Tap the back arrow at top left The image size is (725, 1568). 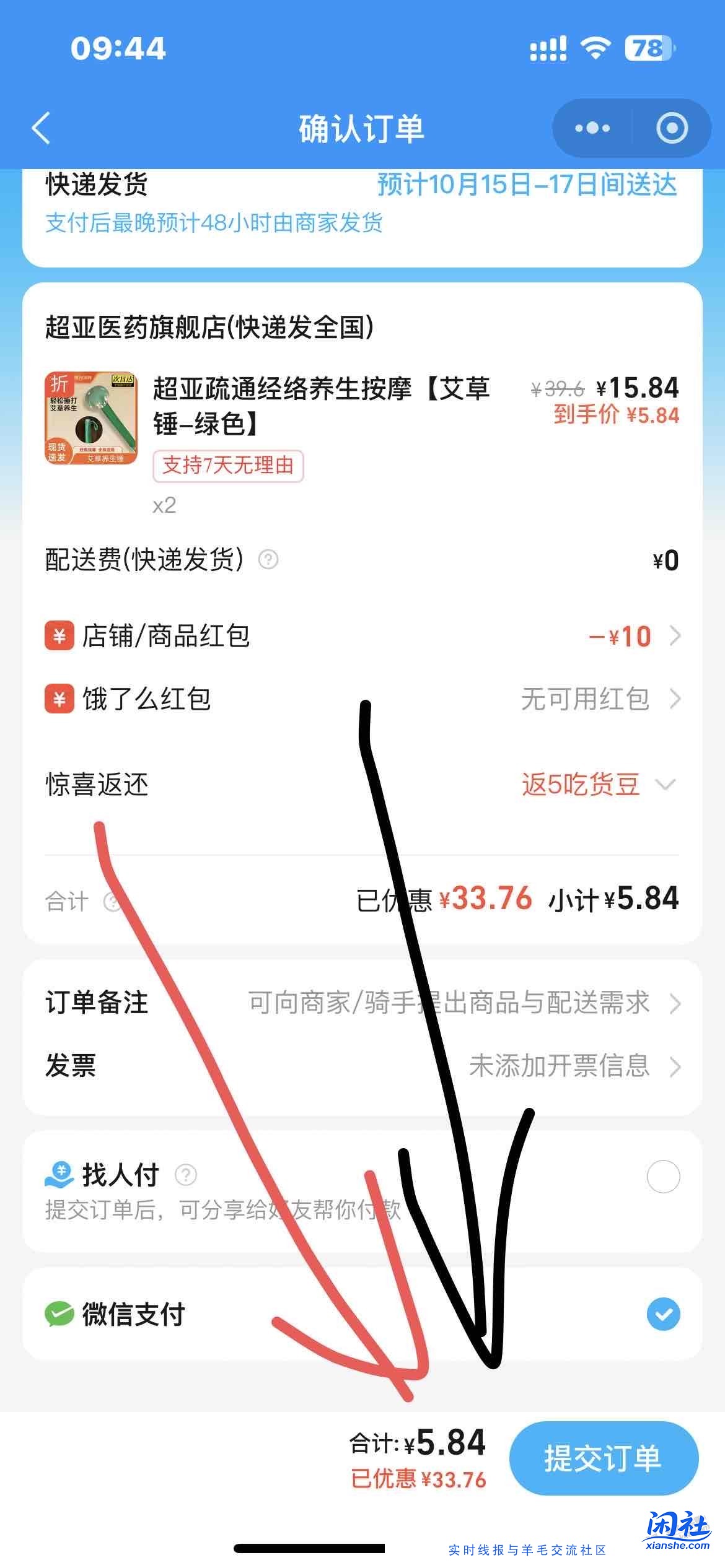pos(41,128)
